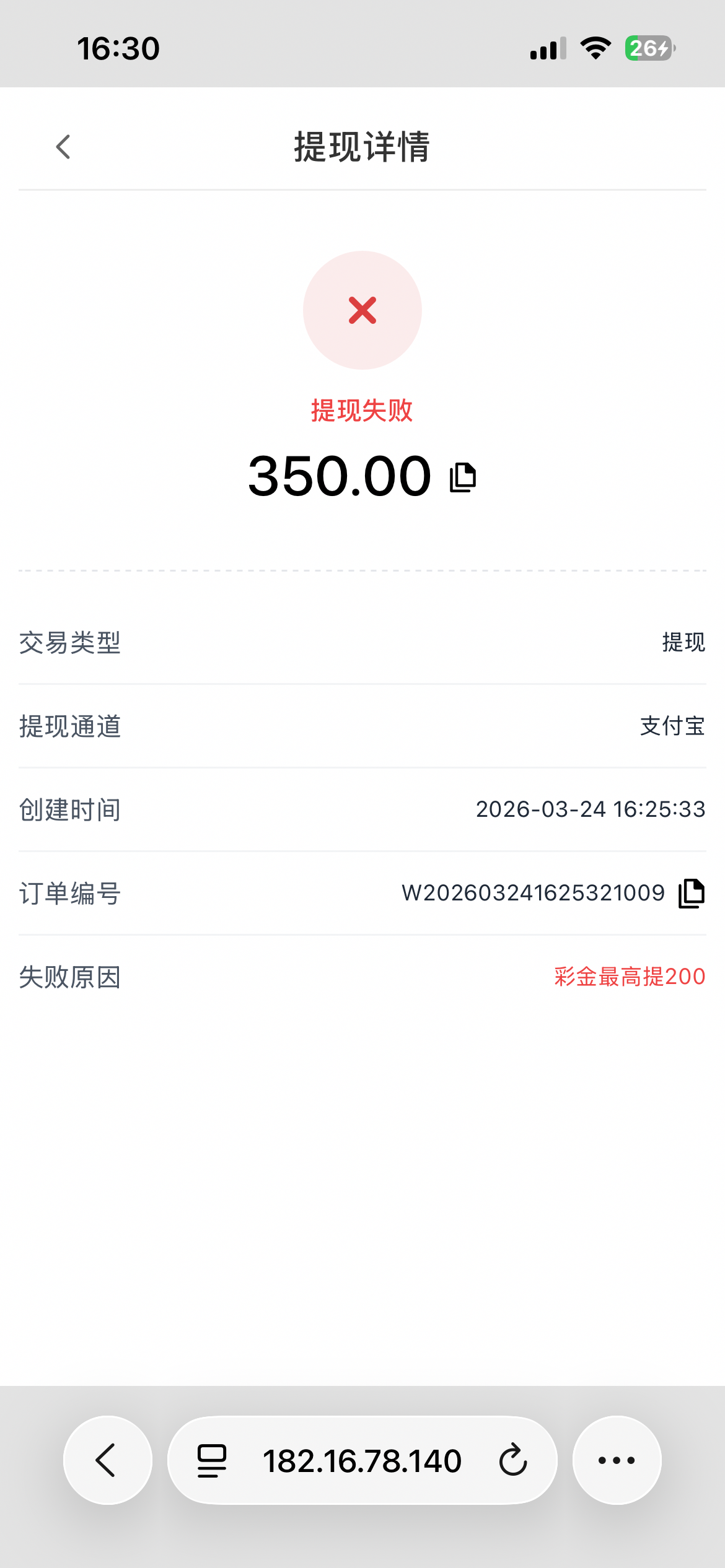This screenshot has width=725, height=1568.
Task: Tap the reader view icon in address bar
Action: click(210, 1460)
